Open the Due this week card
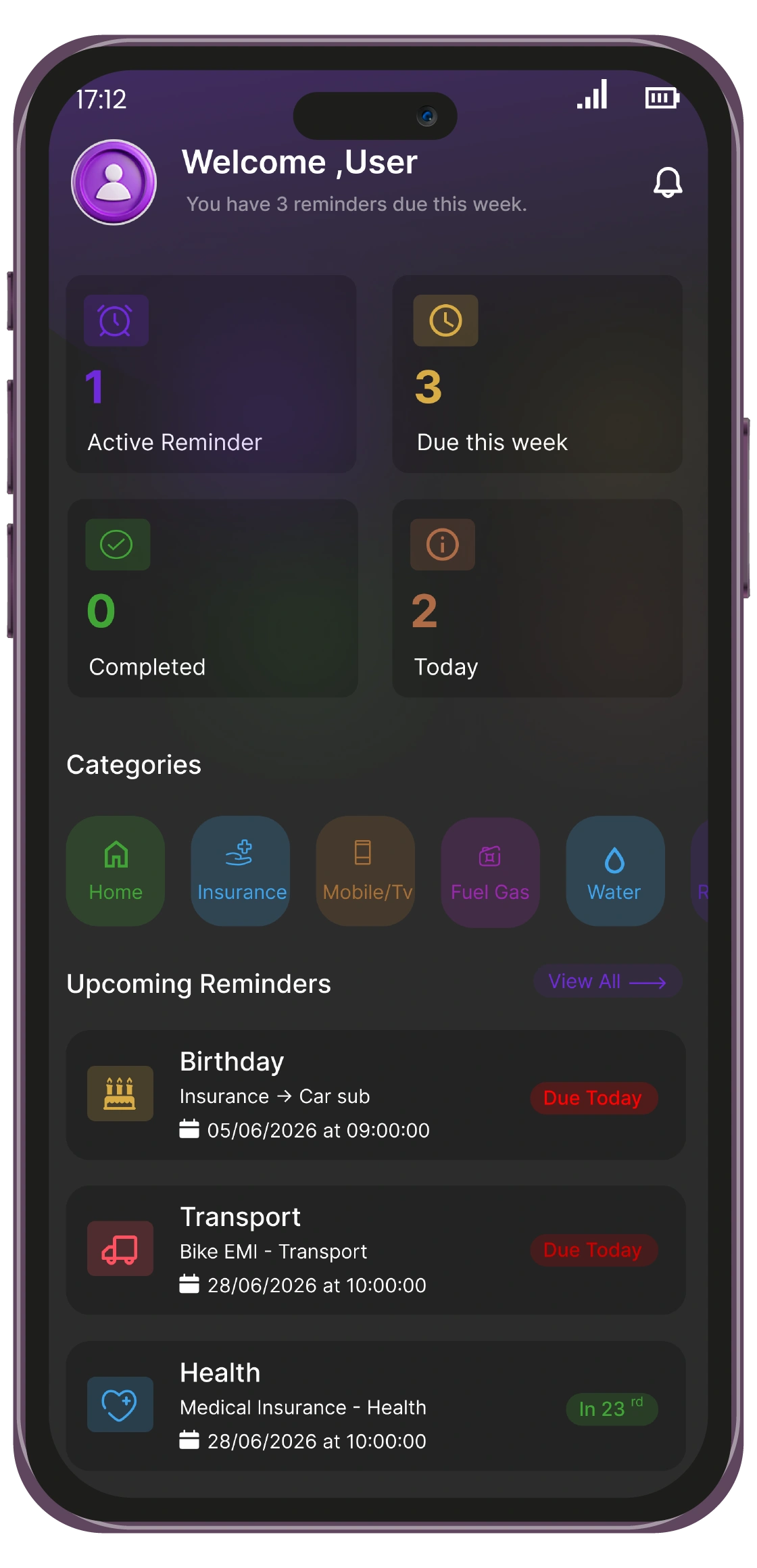This screenshot has height=1568, width=757. click(537, 374)
